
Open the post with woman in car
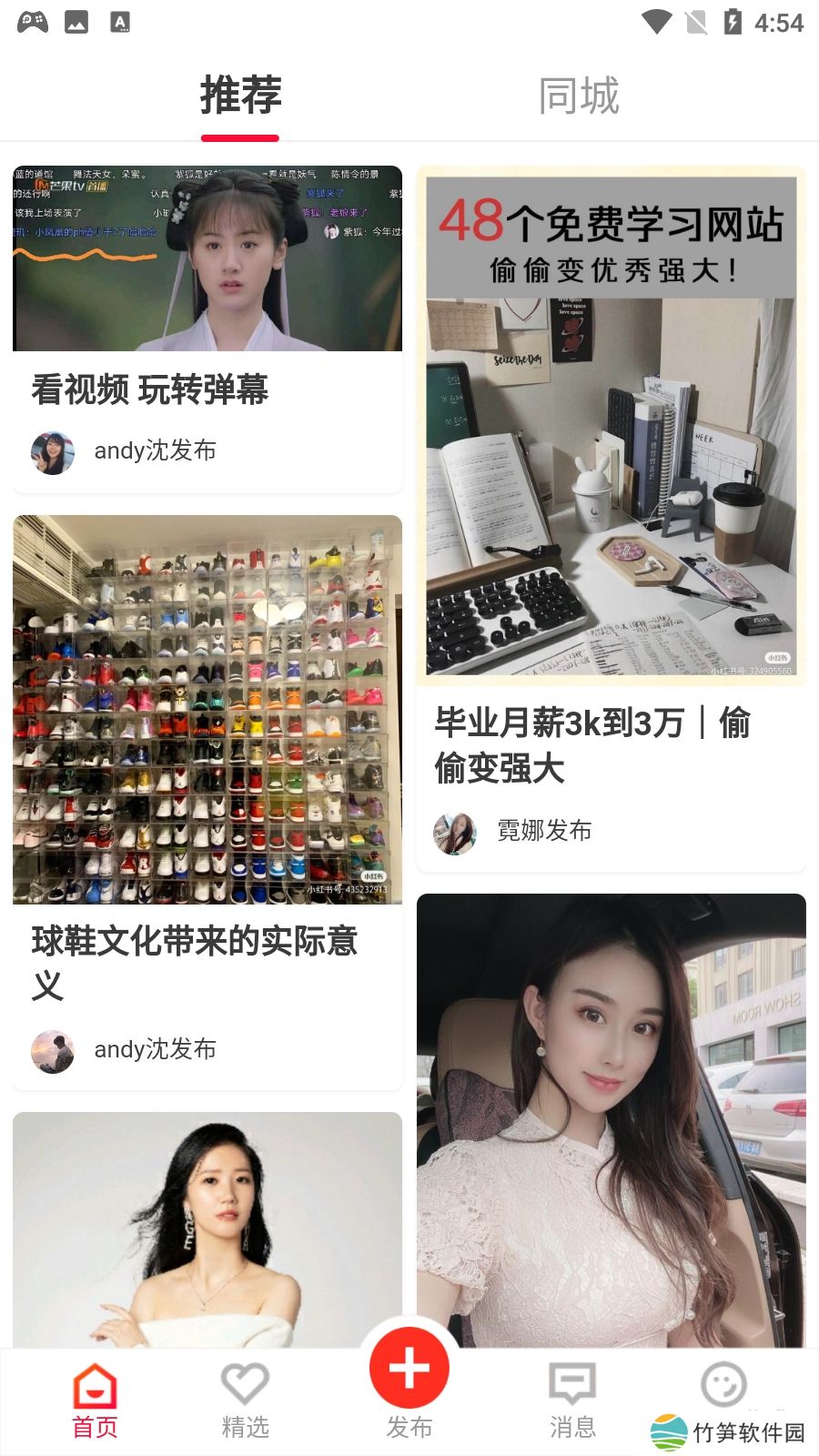click(x=611, y=1119)
